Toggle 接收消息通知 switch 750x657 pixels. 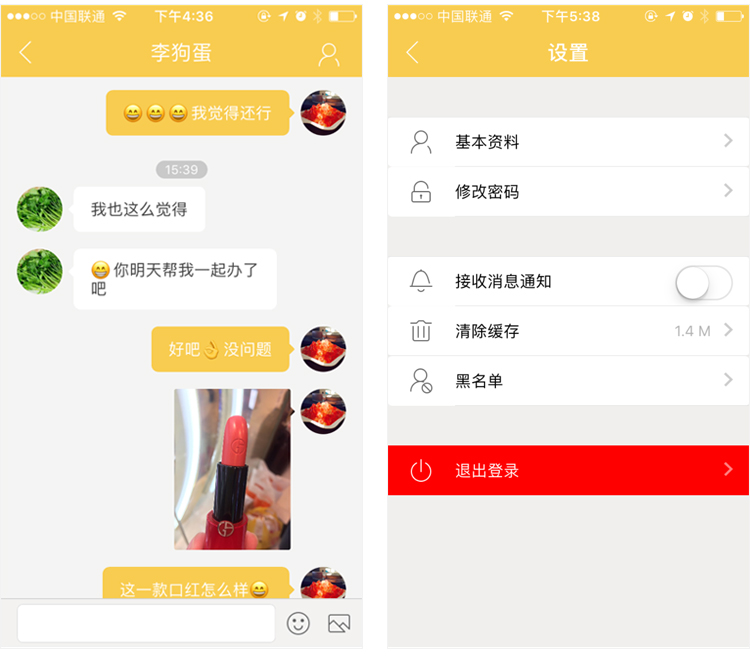[704, 282]
